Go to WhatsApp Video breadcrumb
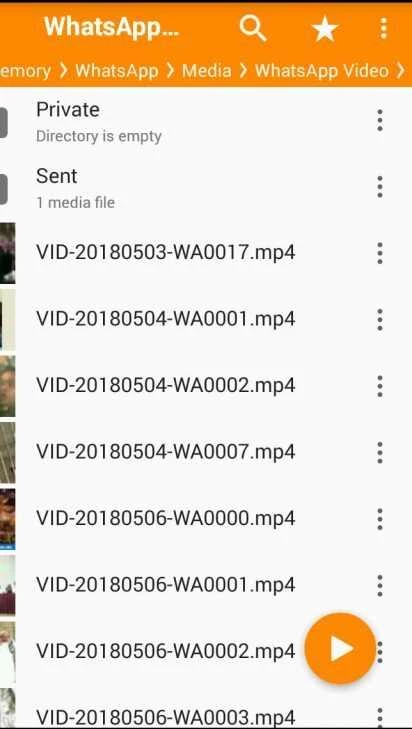Image resolution: width=412 pixels, height=729 pixels. click(322, 71)
